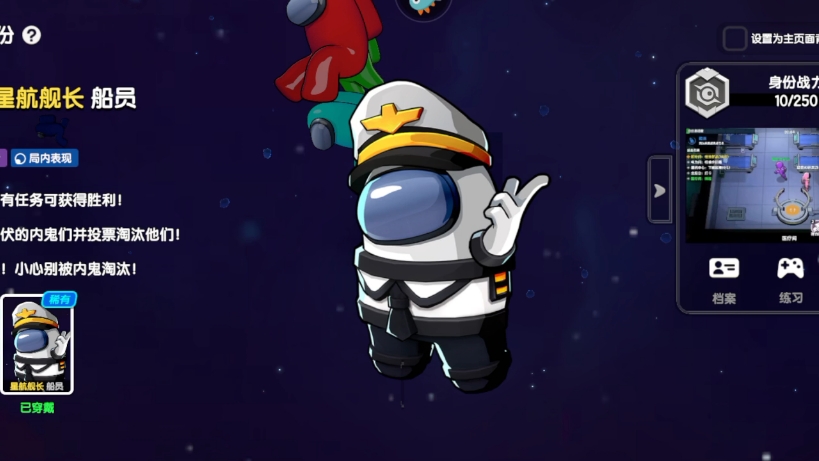
Task: Collapse the right side panel arrow
Action: [660, 189]
